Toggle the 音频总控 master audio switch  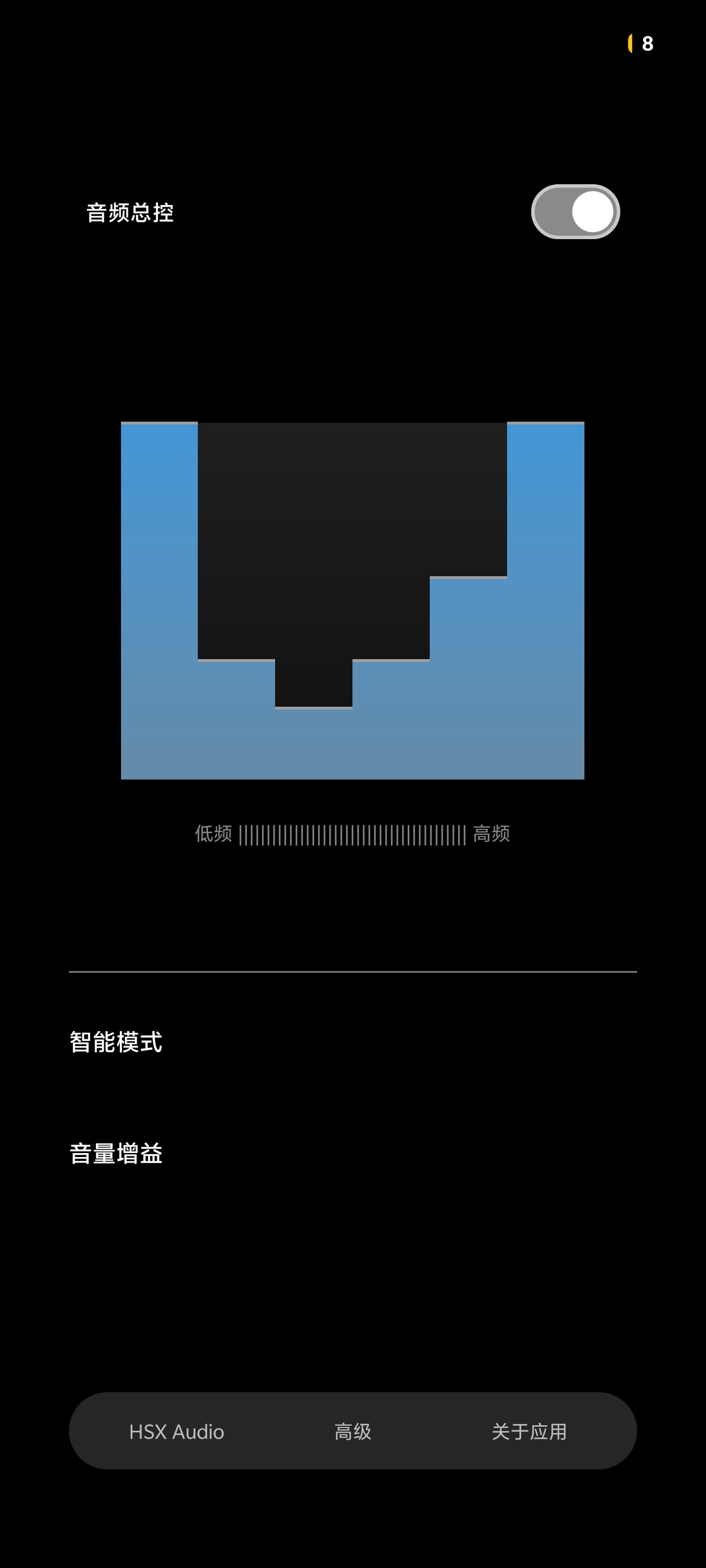coord(575,212)
